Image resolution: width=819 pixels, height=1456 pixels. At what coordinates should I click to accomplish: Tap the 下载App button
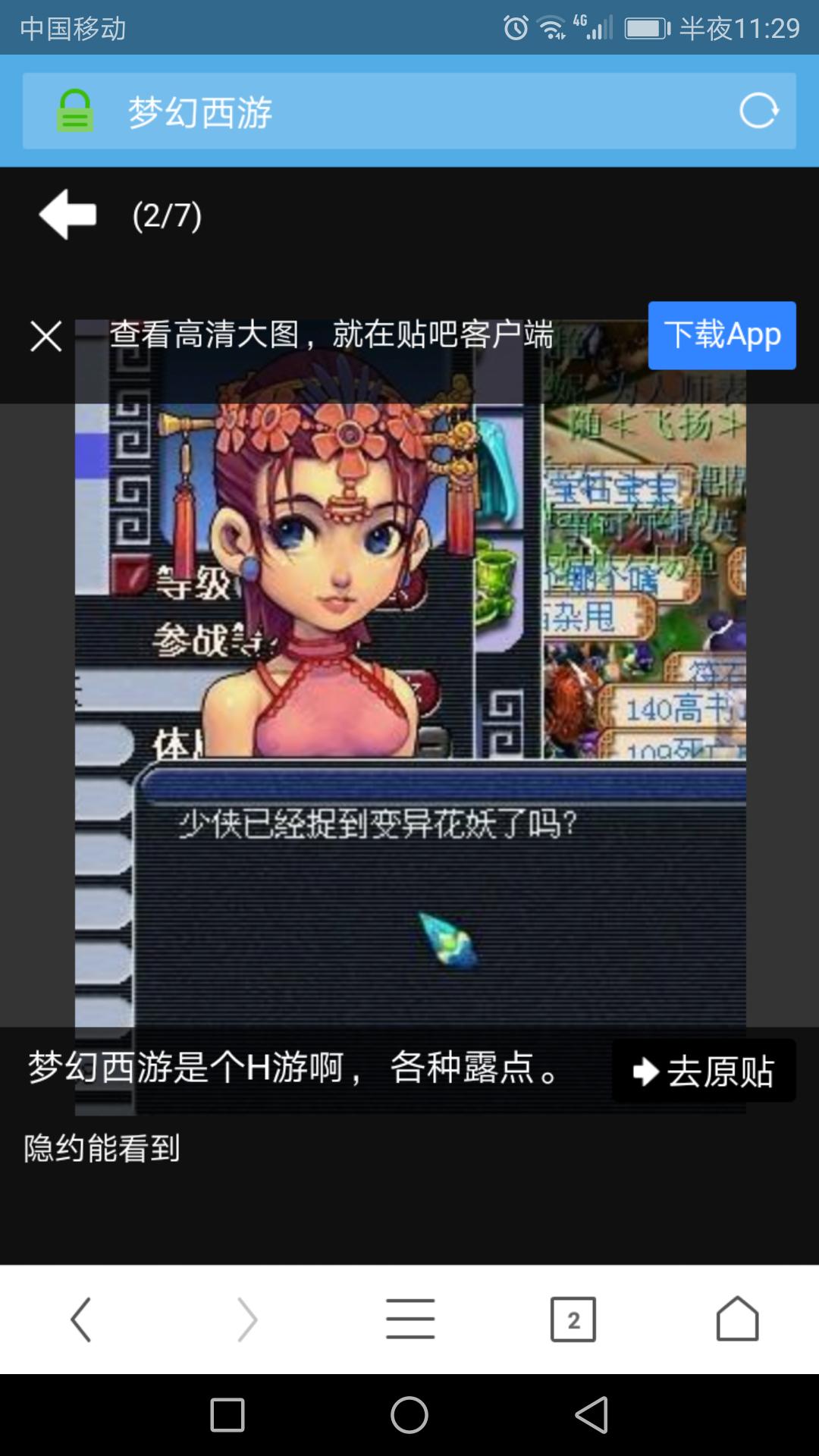point(721,335)
